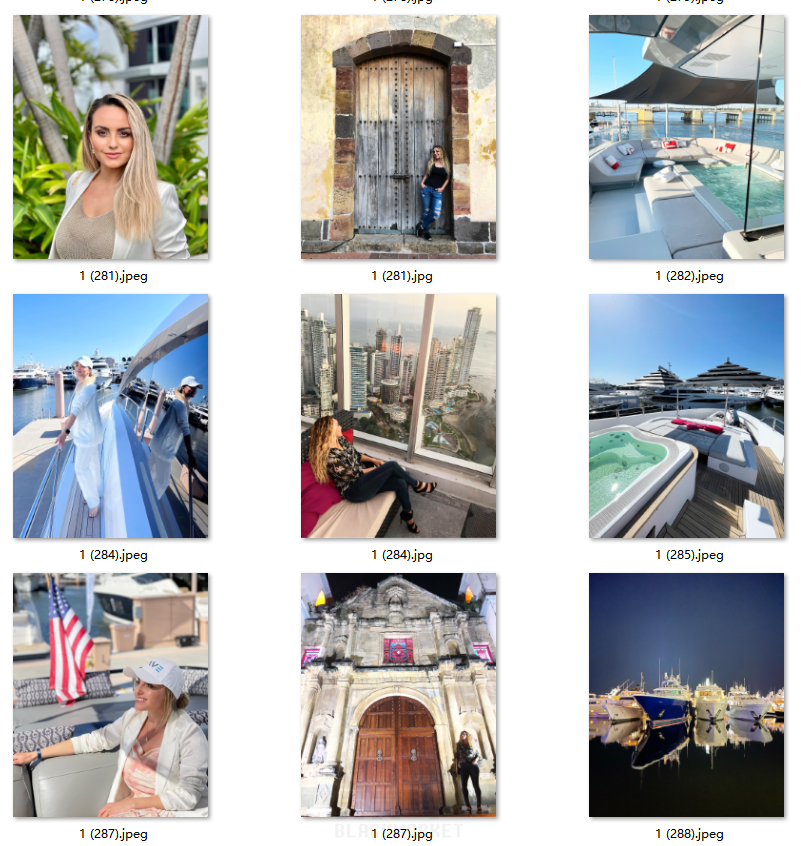The image size is (801, 846).
Task: View the photo 1 (288).jpeg
Action: (687, 695)
